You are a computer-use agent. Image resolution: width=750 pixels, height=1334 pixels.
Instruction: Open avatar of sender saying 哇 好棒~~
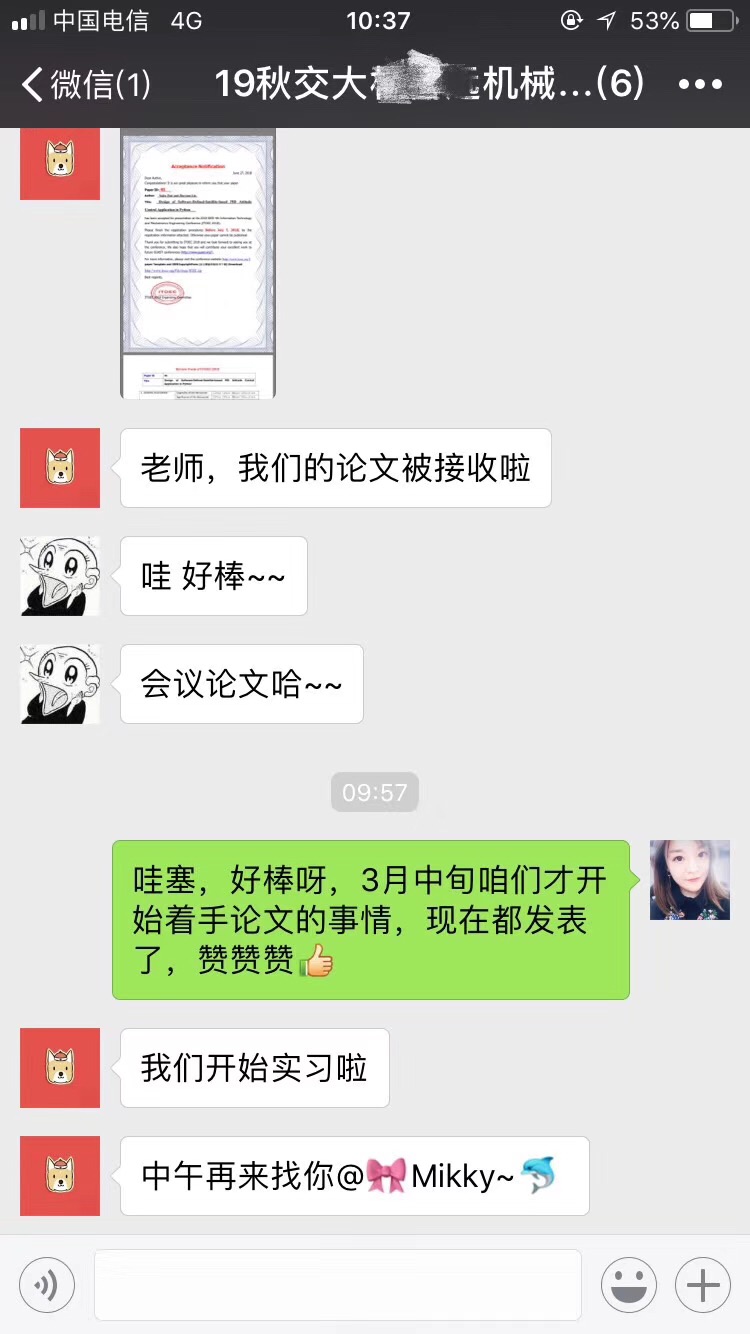coord(60,576)
